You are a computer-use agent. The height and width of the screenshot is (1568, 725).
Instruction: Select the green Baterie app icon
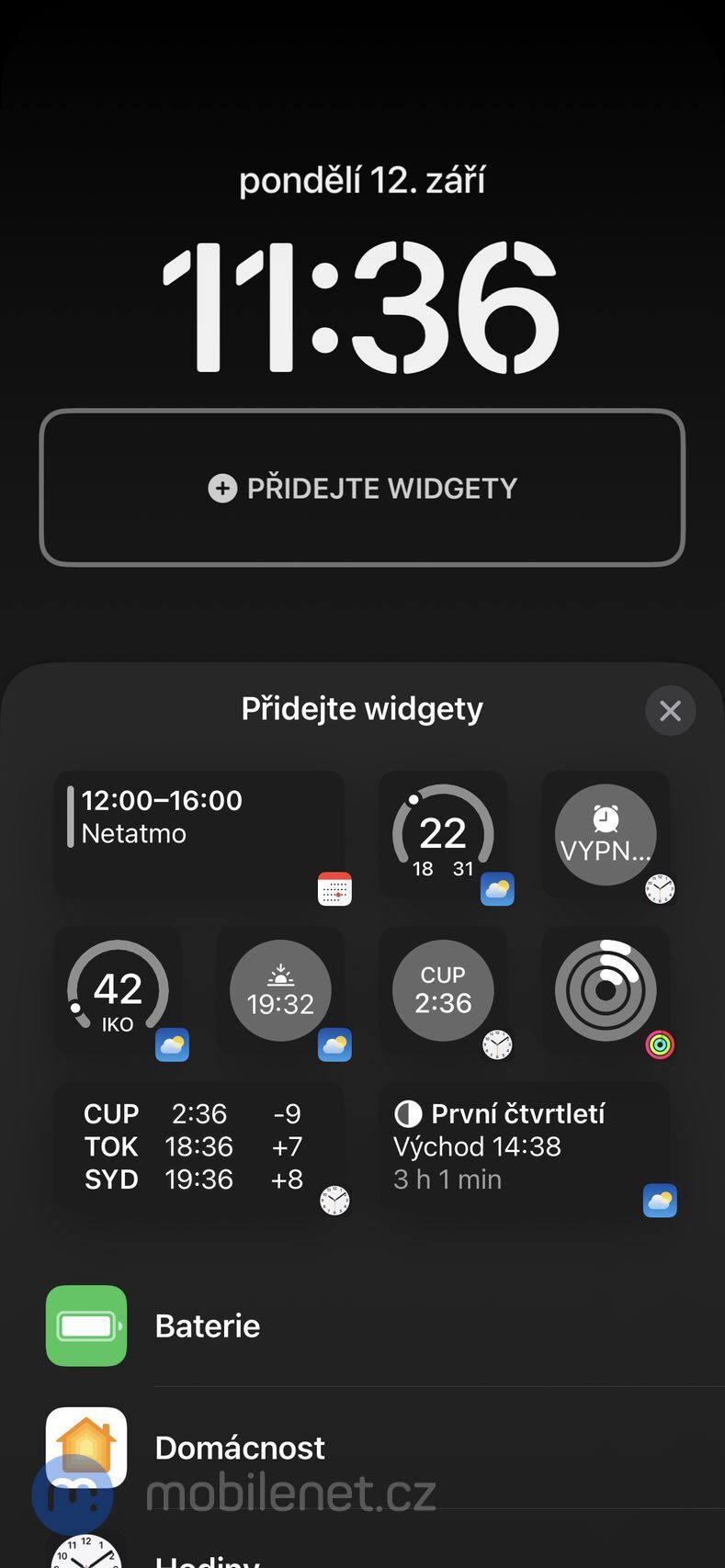coord(85,1325)
